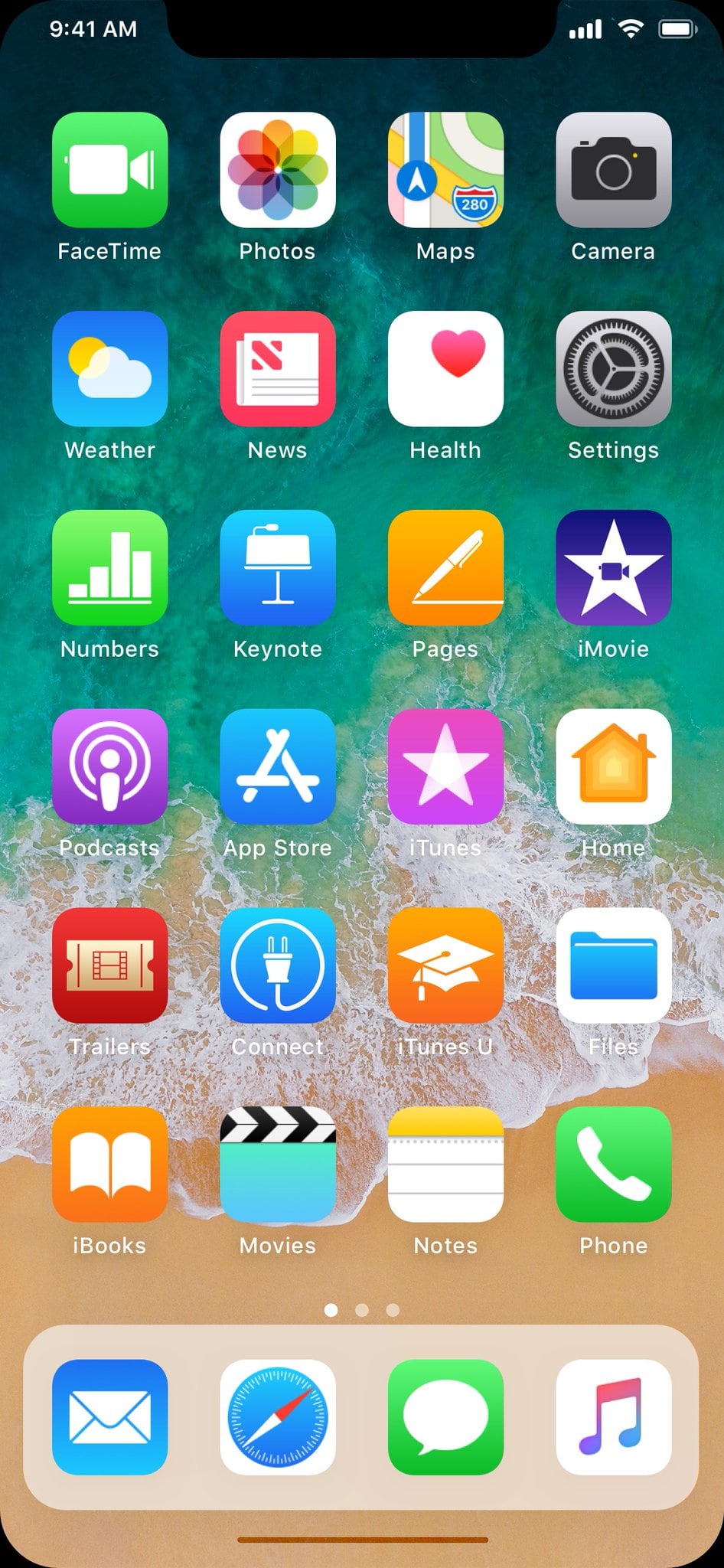Open the Settings app
724x1568 pixels.
[613, 369]
